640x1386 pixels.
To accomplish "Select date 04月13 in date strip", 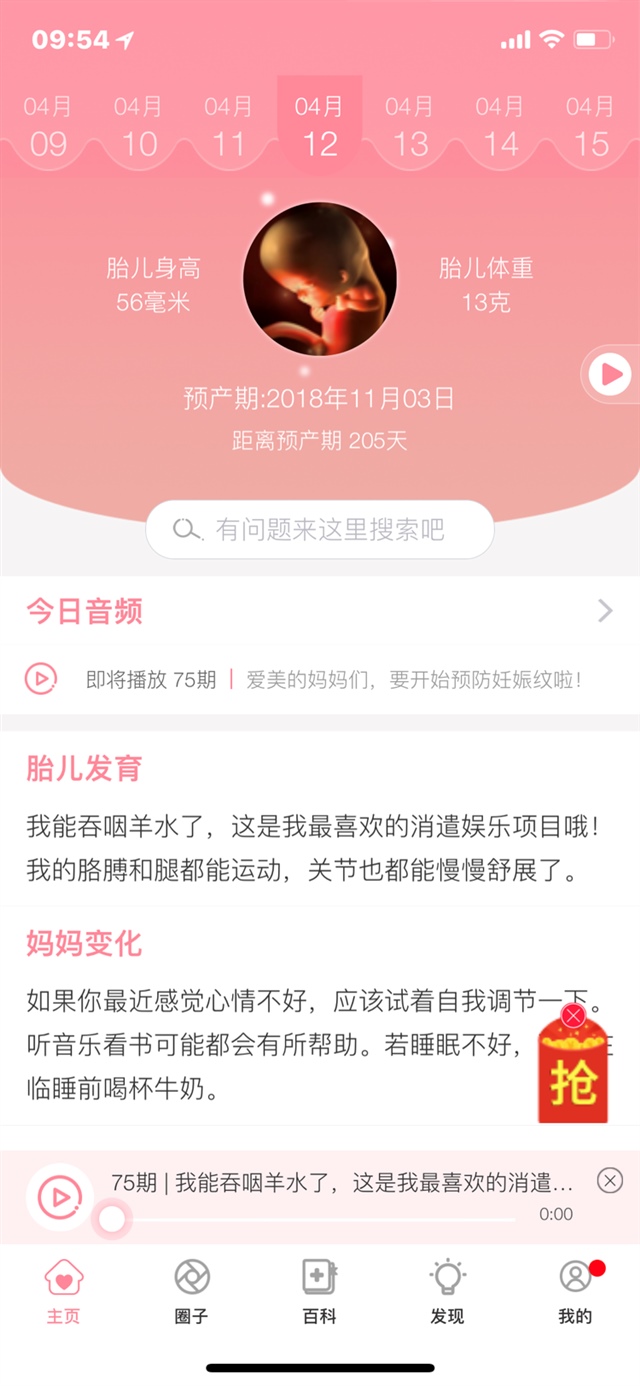I will (x=410, y=128).
